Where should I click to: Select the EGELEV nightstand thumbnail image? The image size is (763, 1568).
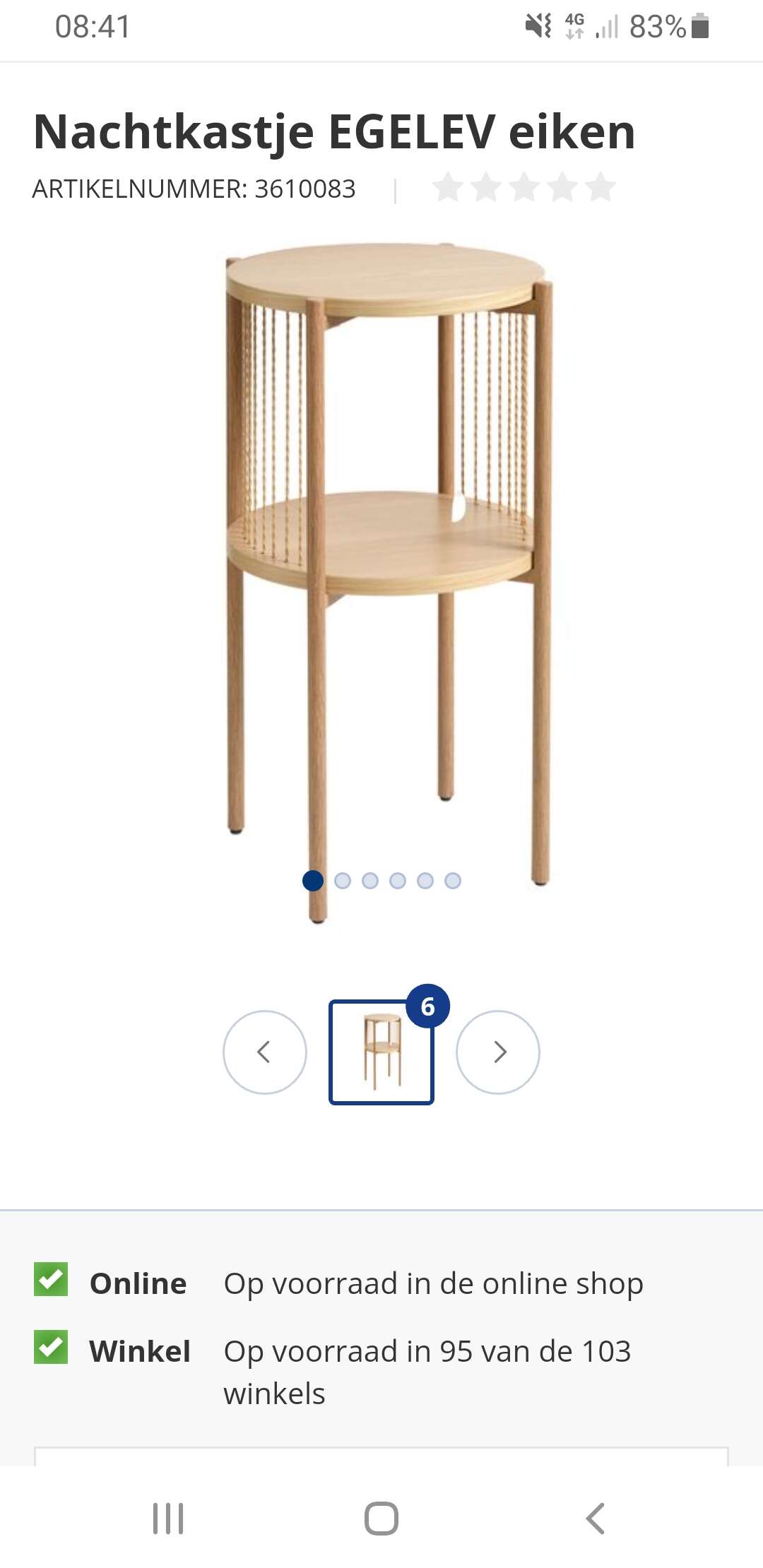click(x=381, y=1052)
